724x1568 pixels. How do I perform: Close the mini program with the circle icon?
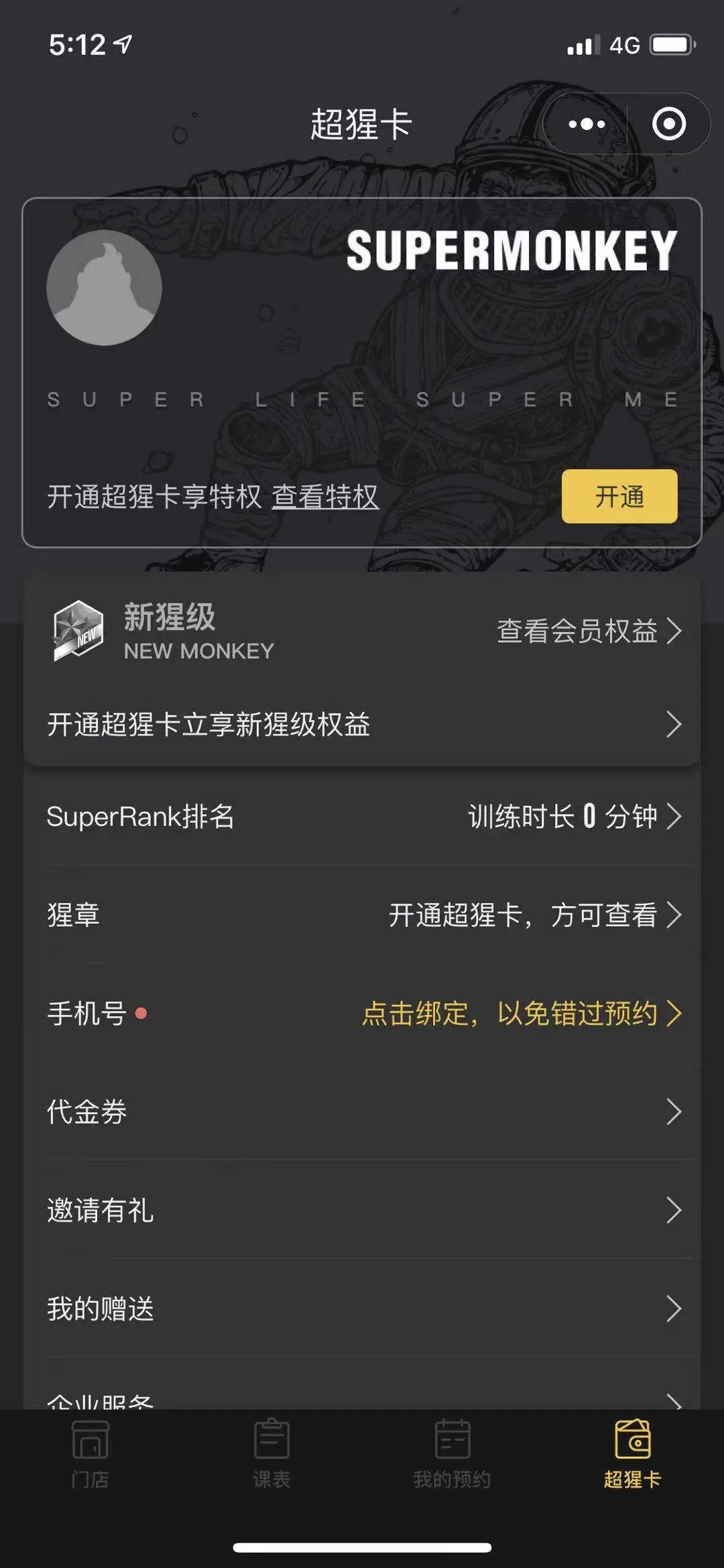pos(668,124)
